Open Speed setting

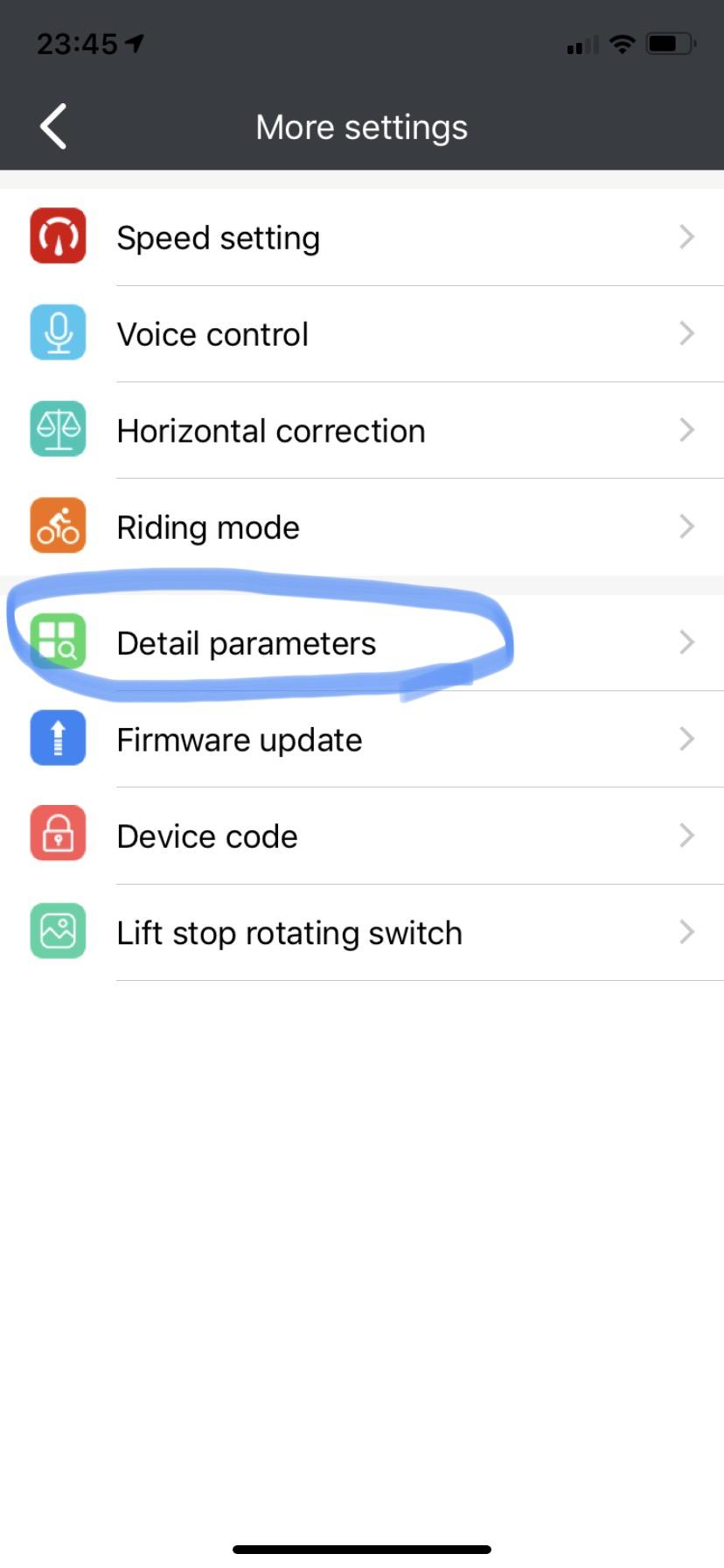click(362, 237)
